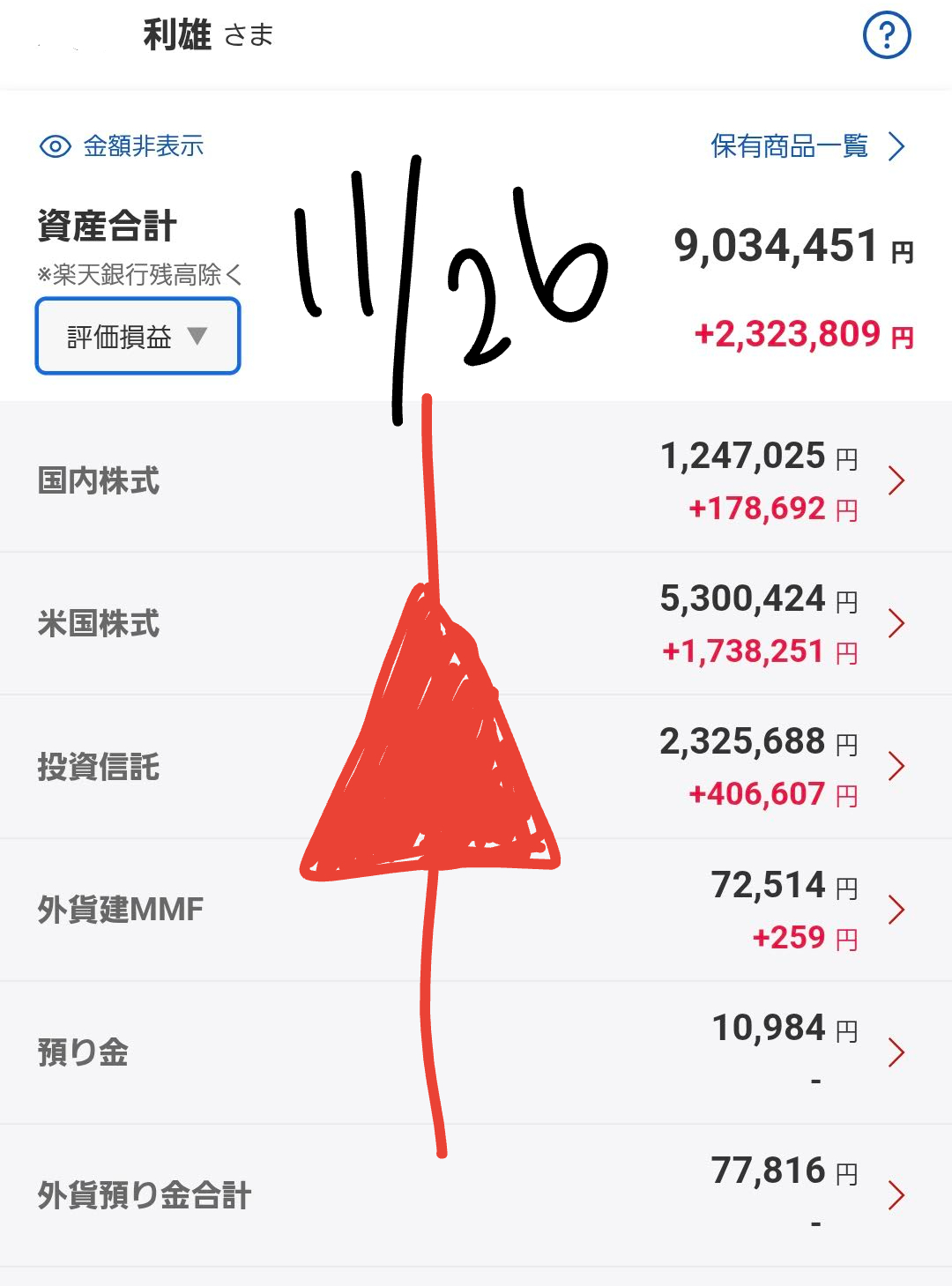Open the 保有商品一覧 link
Viewport: 952px width, 1286px height.
(807, 146)
